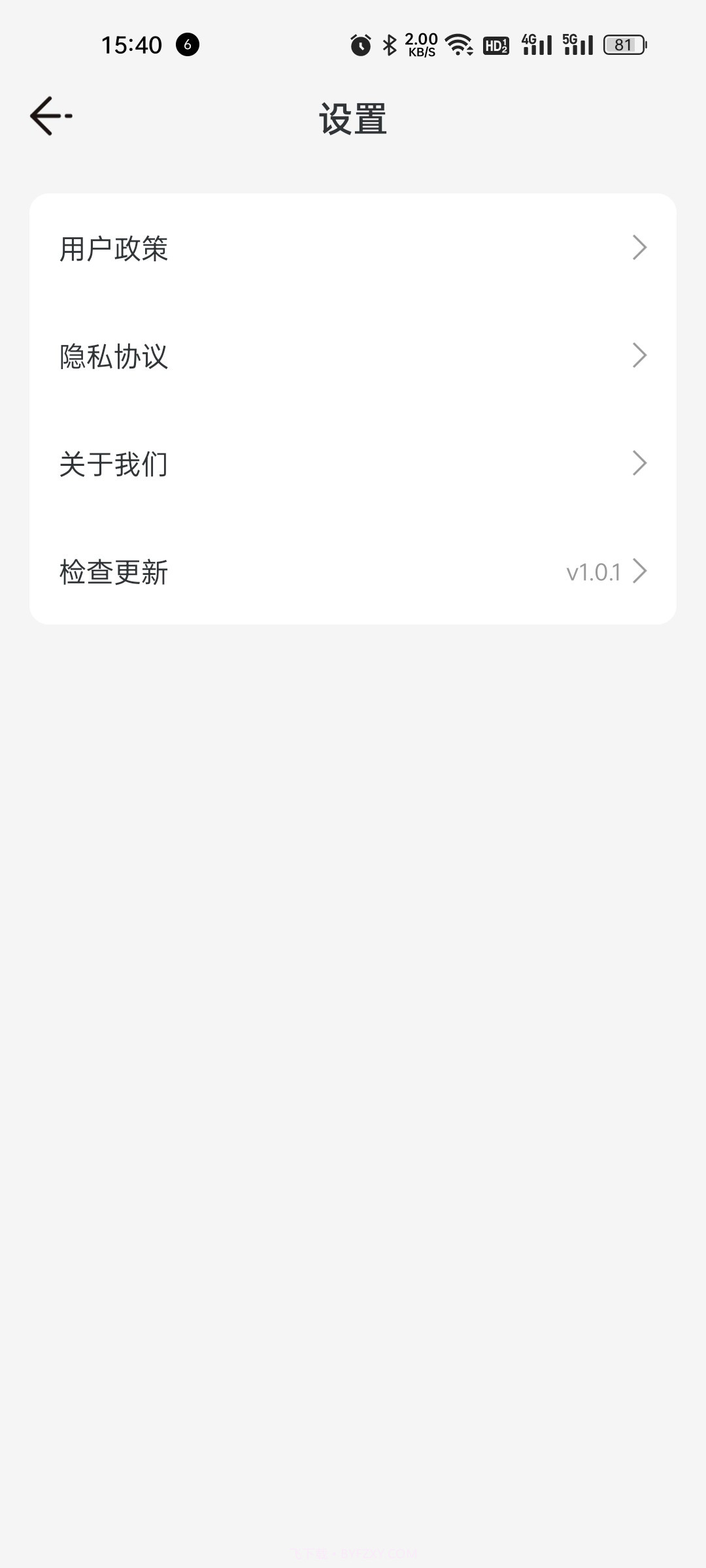Click the alarm clock status bar icon
This screenshot has width=706, height=1568.
tap(360, 44)
